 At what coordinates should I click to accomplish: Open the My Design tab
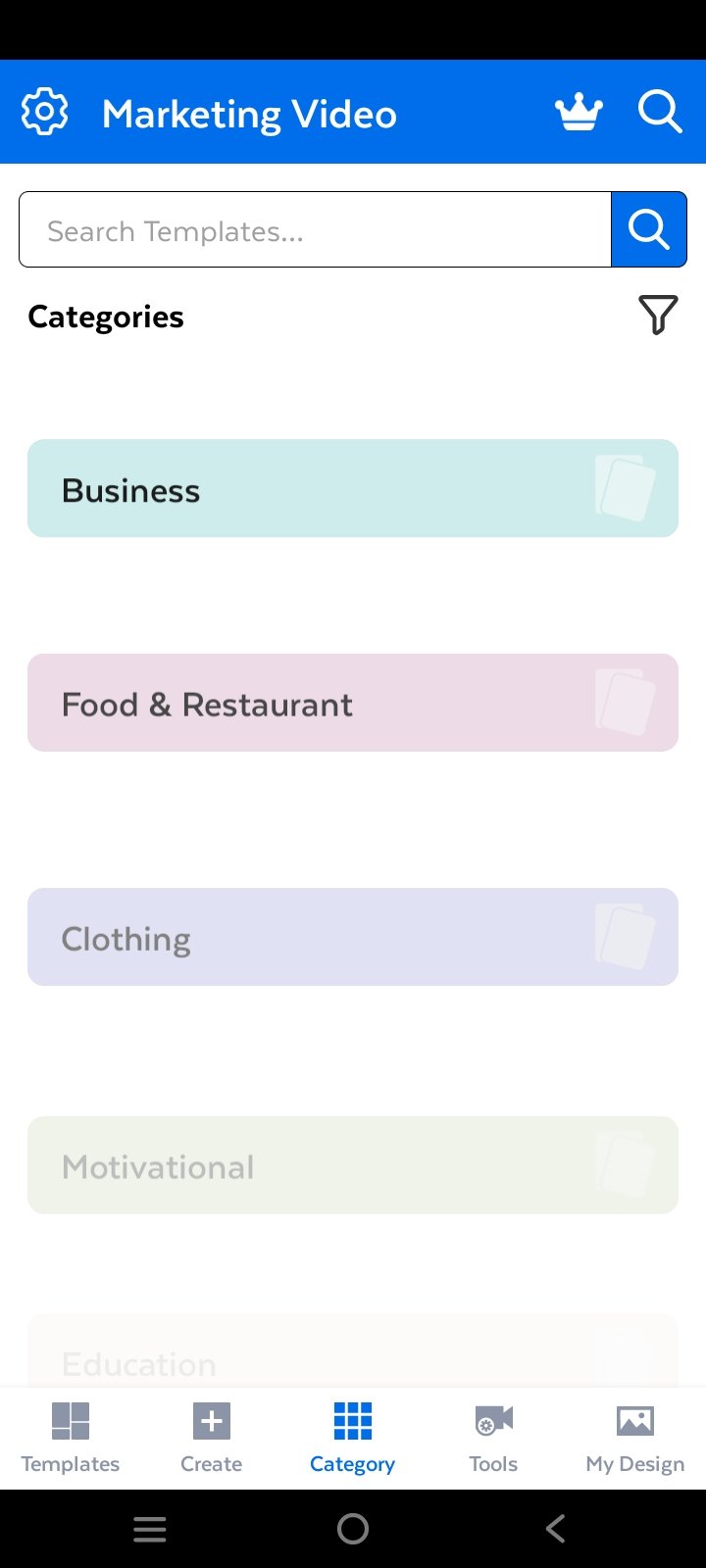(634, 1438)
